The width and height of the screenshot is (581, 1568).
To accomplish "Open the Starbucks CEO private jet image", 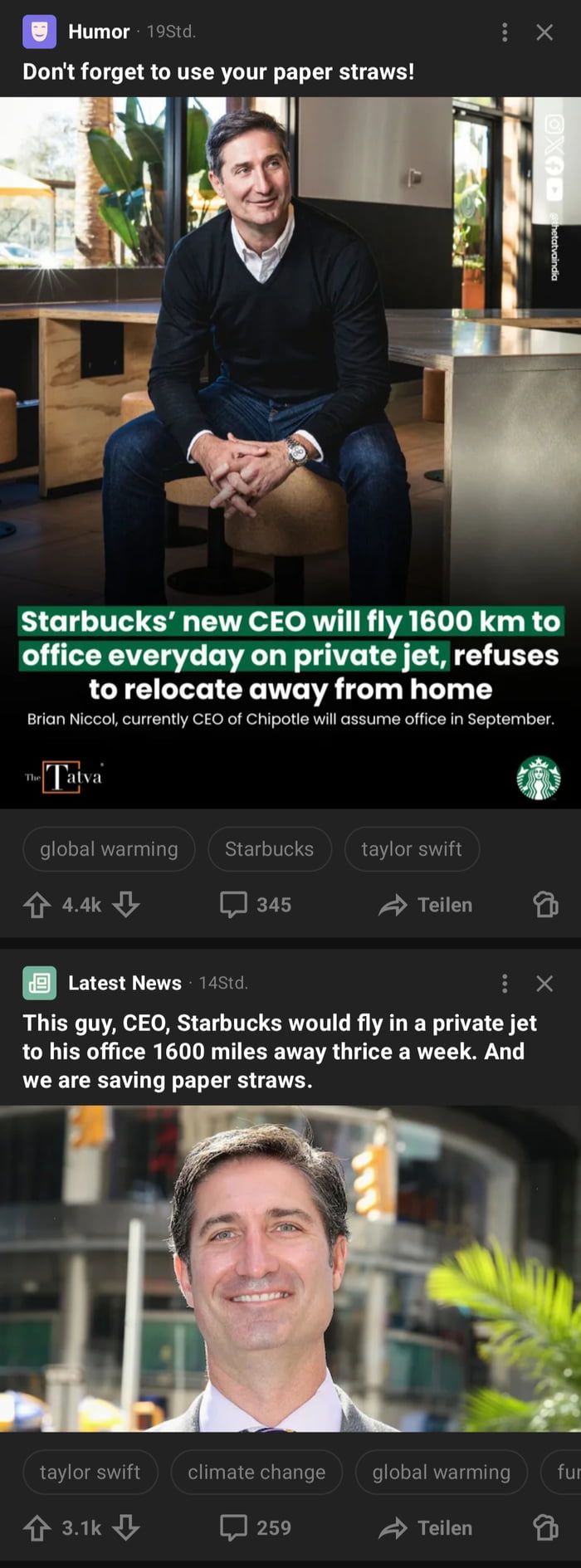I will (290, 452).
